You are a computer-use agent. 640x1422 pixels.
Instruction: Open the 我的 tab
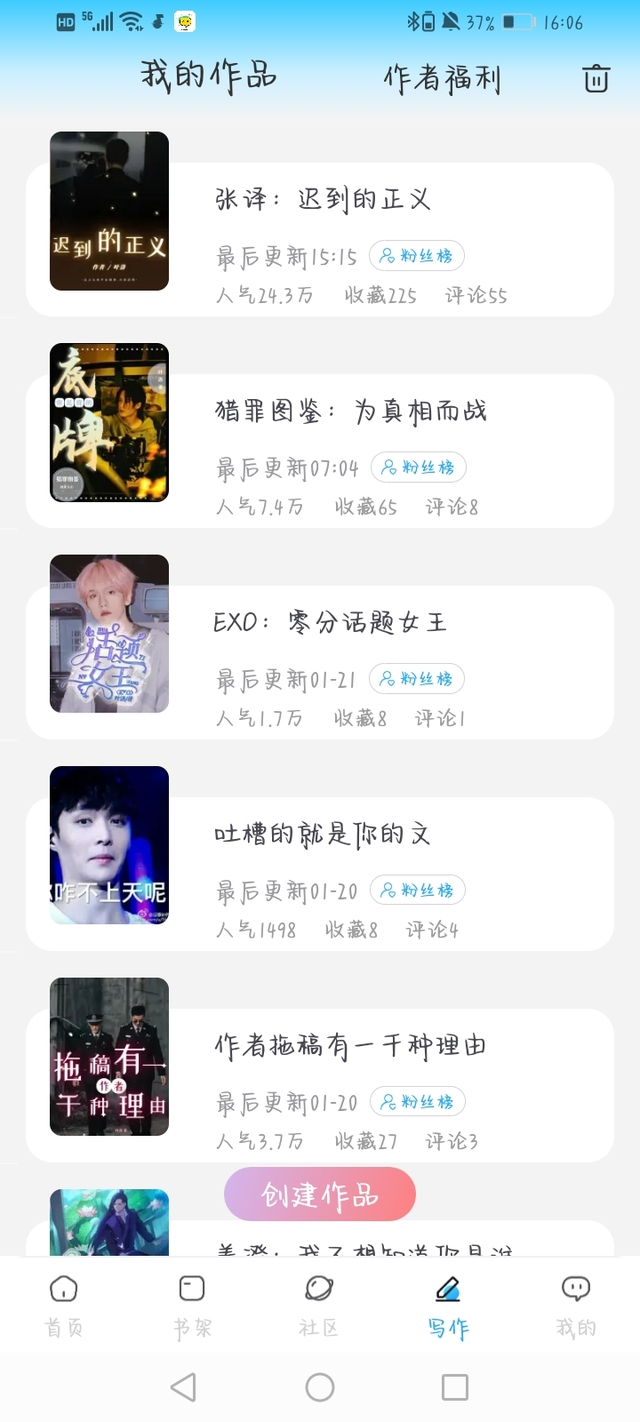click(576, 1305)
